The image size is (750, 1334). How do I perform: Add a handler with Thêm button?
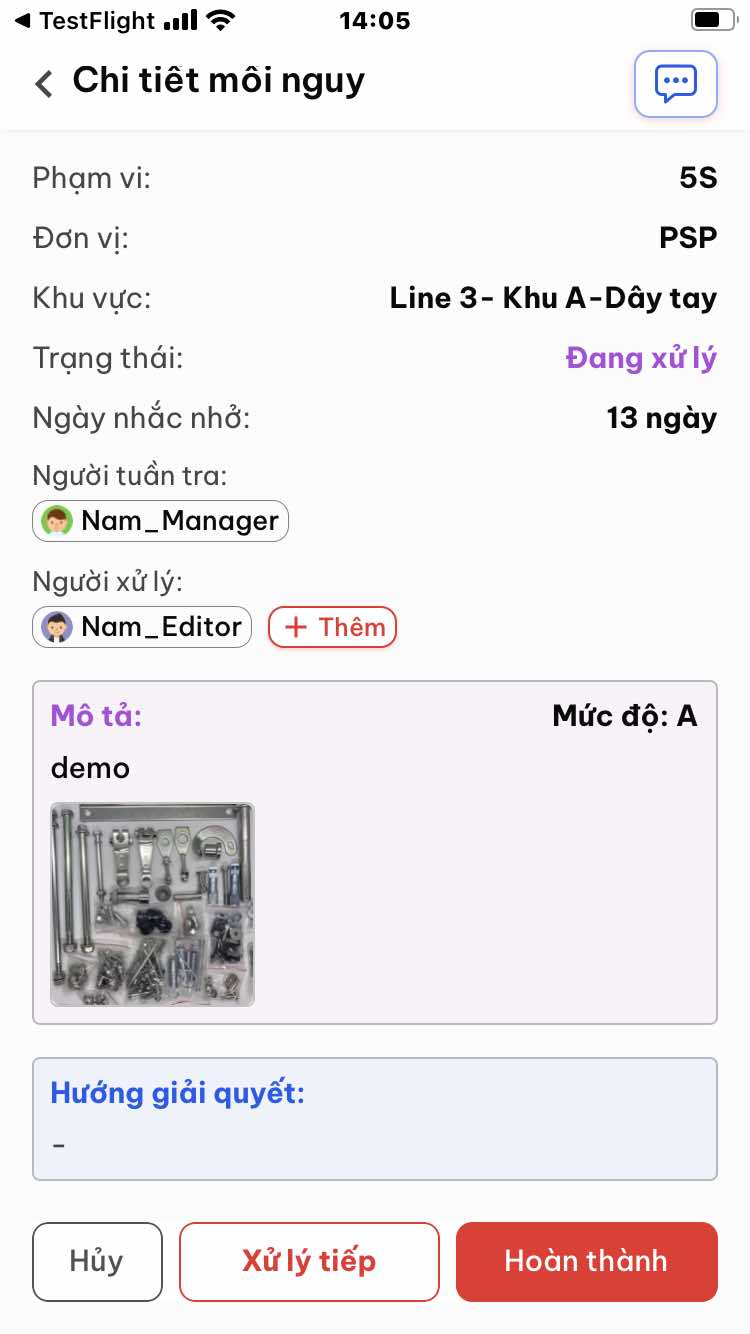[333, 627]
